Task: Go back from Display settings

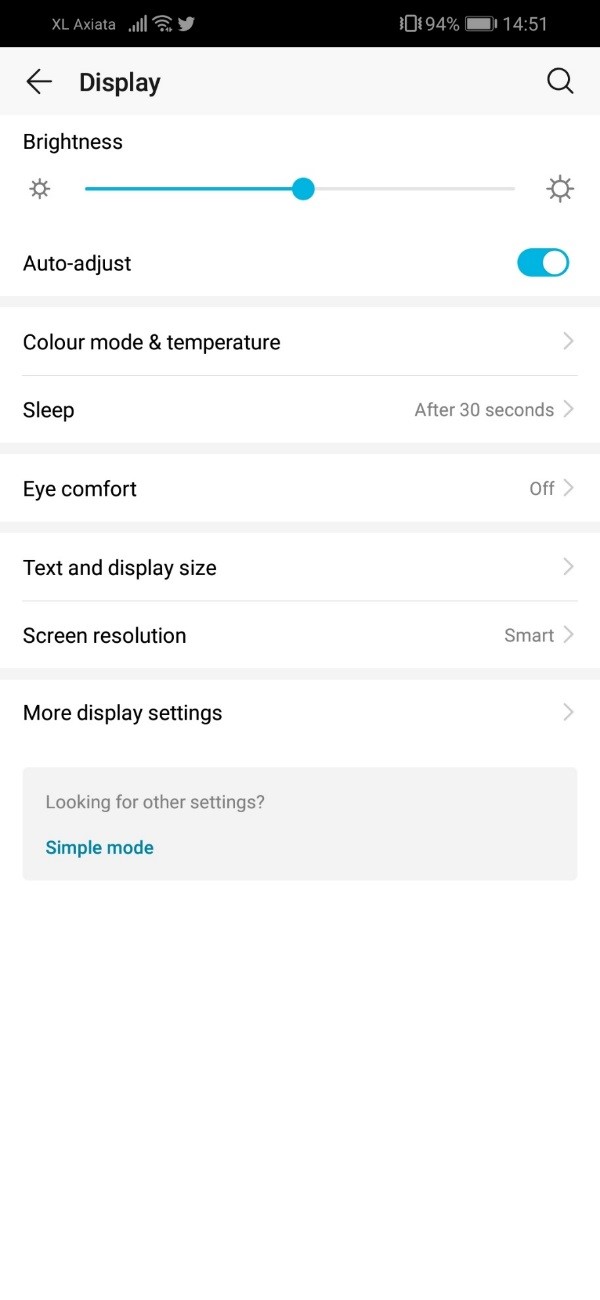Action: tap(39, 82)
